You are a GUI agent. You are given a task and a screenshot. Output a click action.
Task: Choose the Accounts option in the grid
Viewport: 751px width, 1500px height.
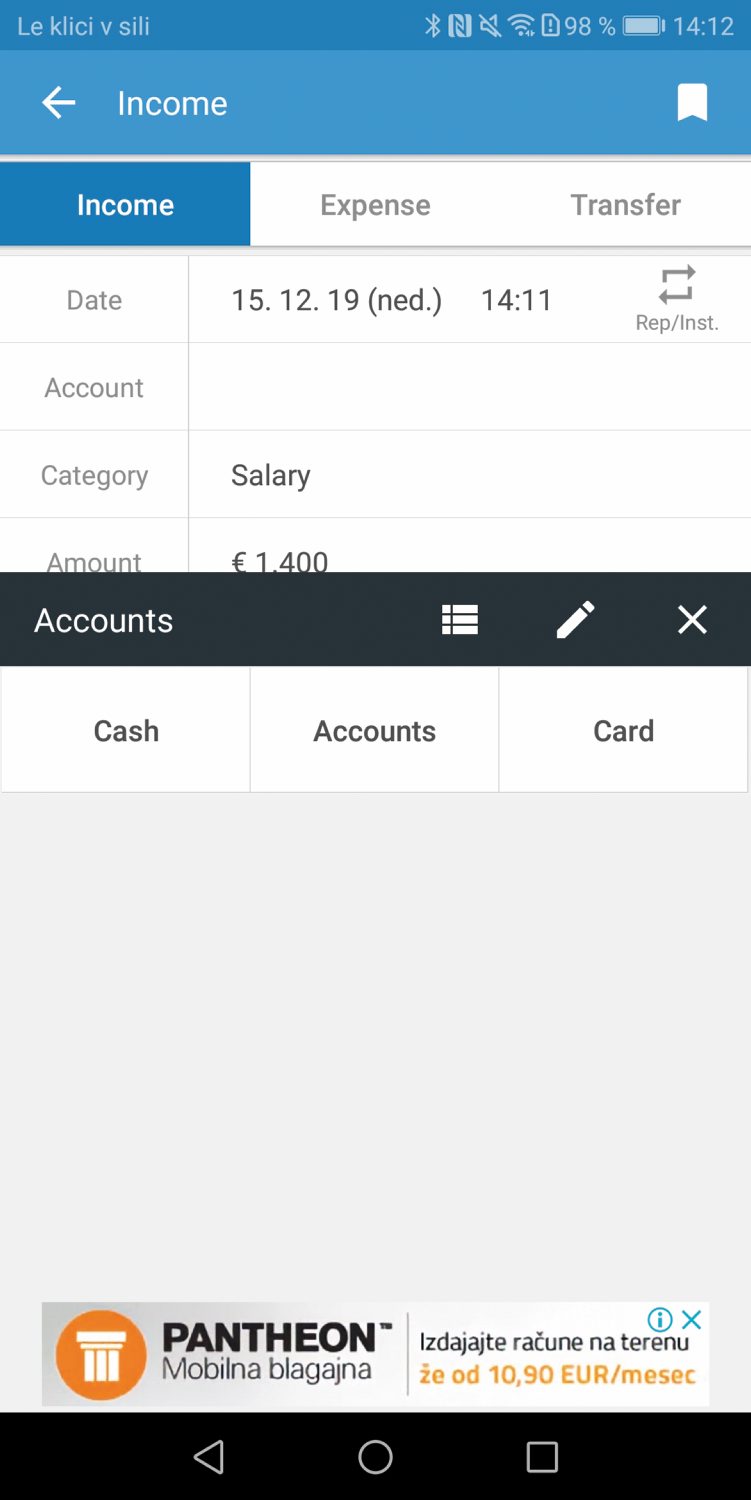pyautogui.click(x=375, y=731)
